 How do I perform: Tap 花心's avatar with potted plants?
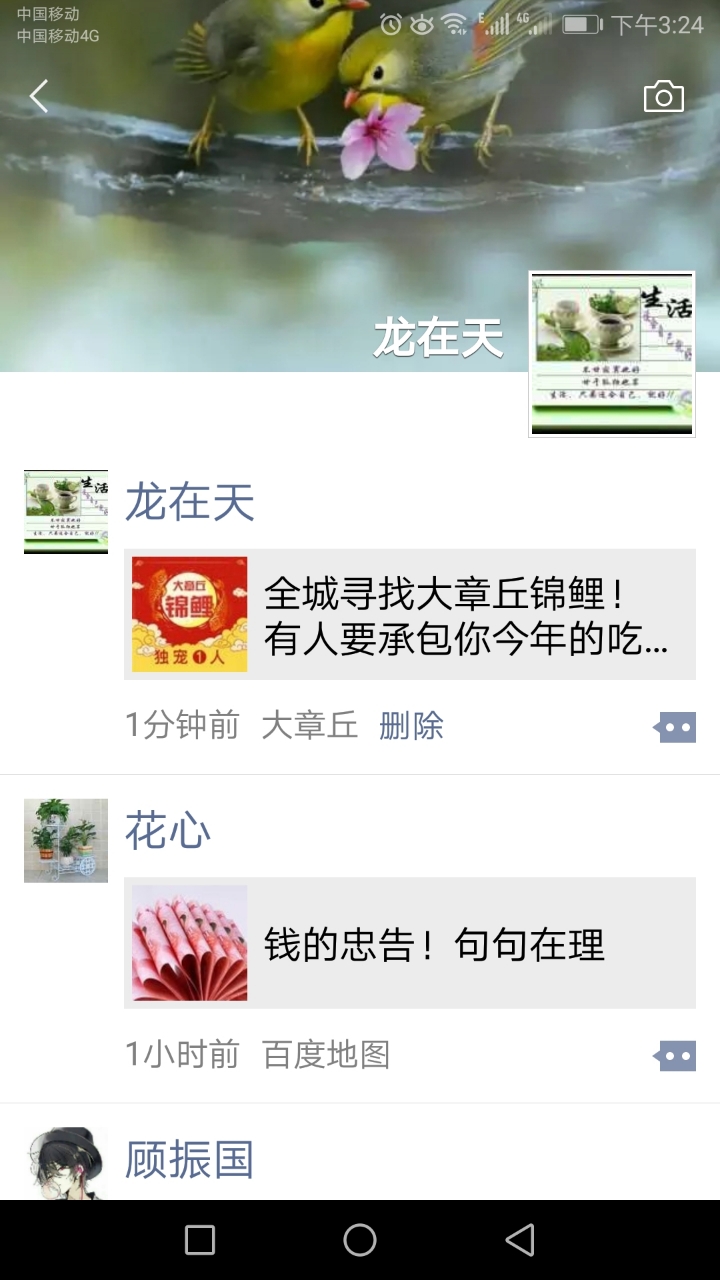66,840
